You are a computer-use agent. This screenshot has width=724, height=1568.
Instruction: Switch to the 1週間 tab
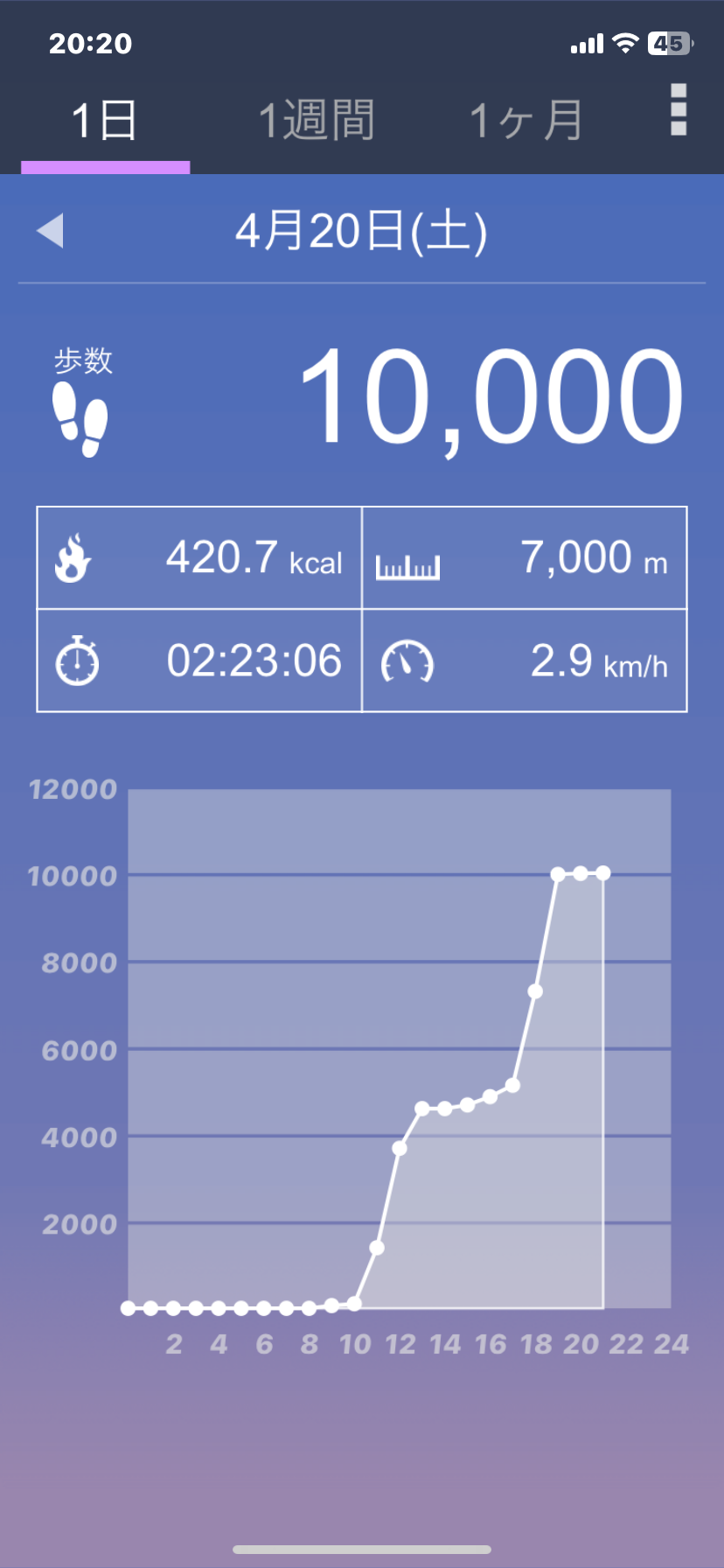tap(317, 120)
